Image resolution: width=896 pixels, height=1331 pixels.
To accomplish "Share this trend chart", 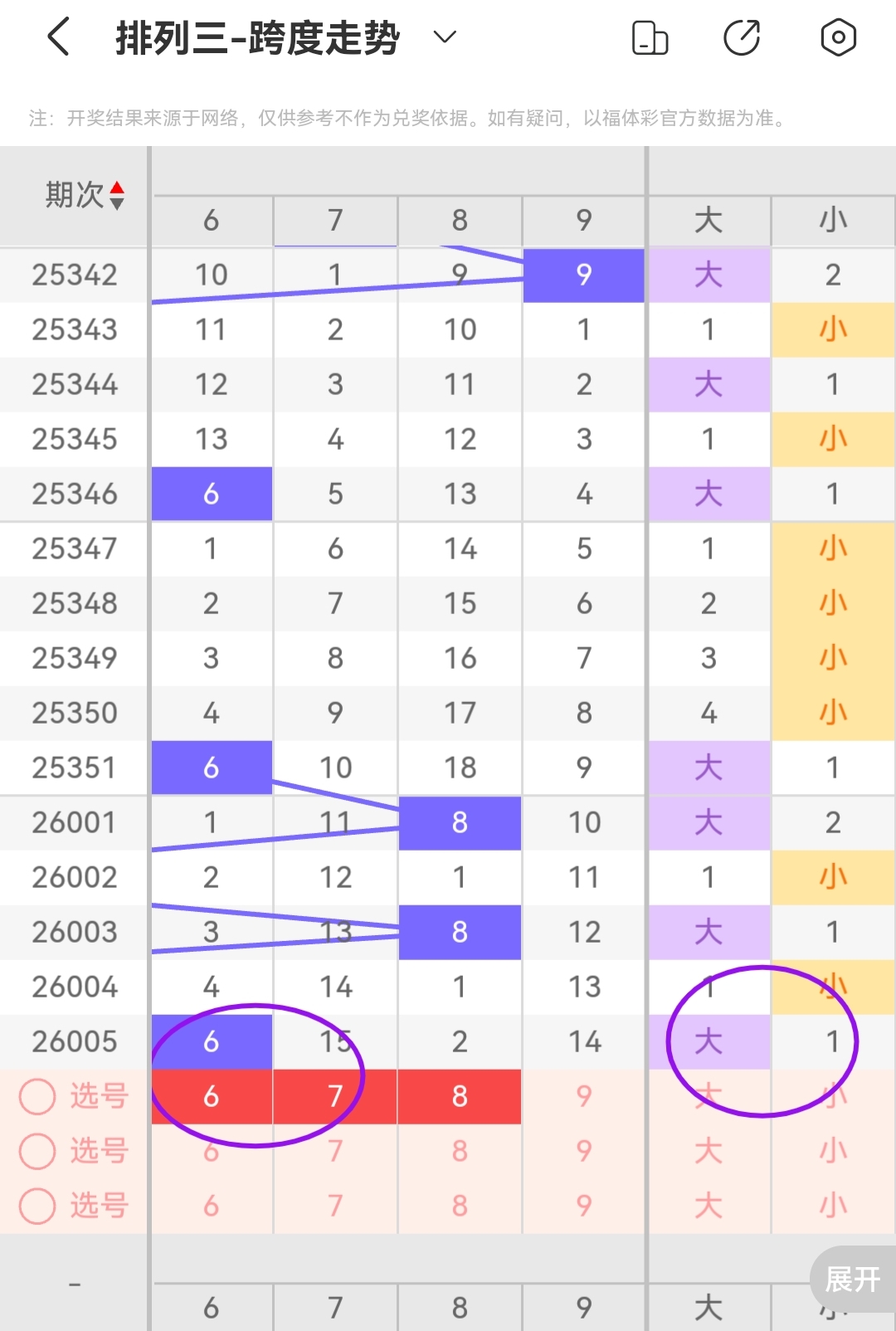I will [742, 37].
